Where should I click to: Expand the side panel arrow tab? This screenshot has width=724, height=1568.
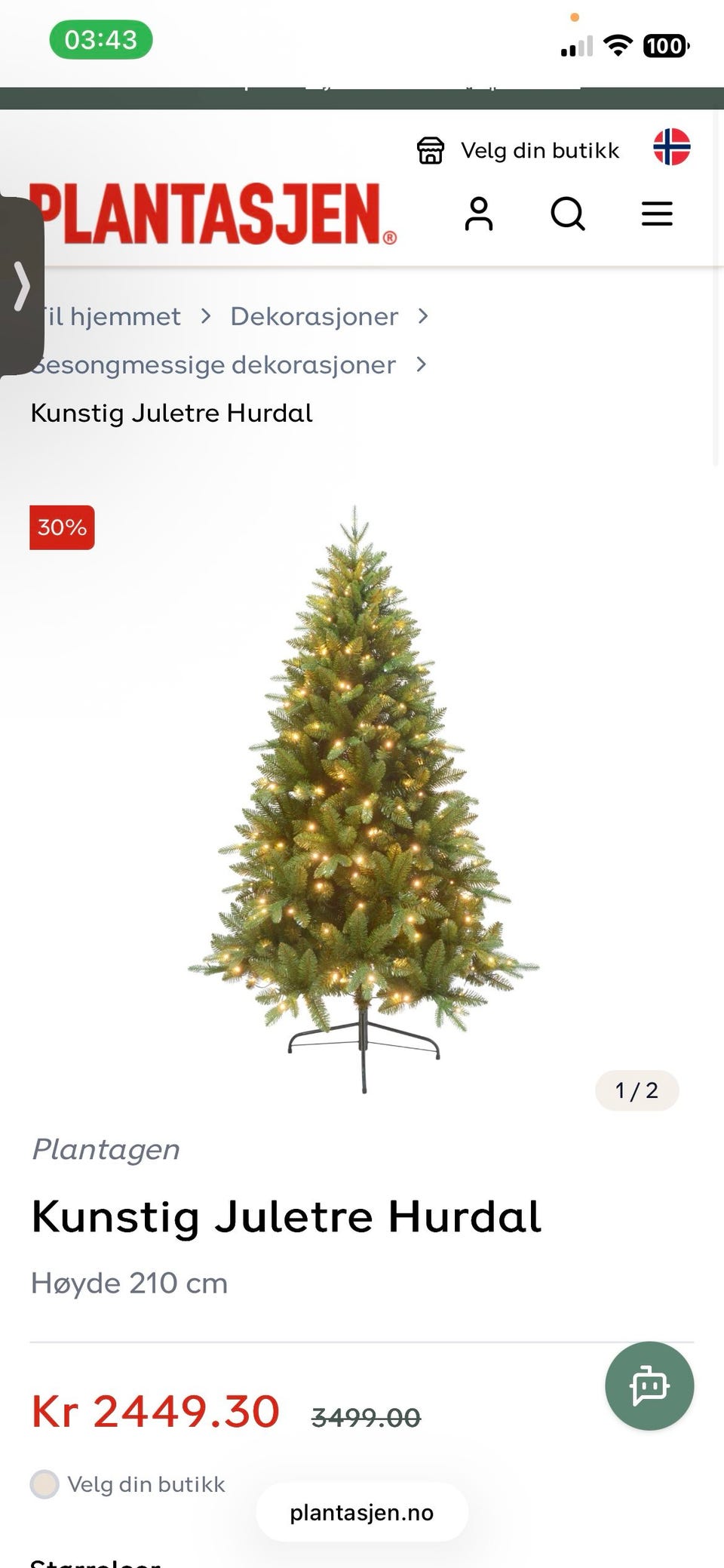tap(21, 286)
